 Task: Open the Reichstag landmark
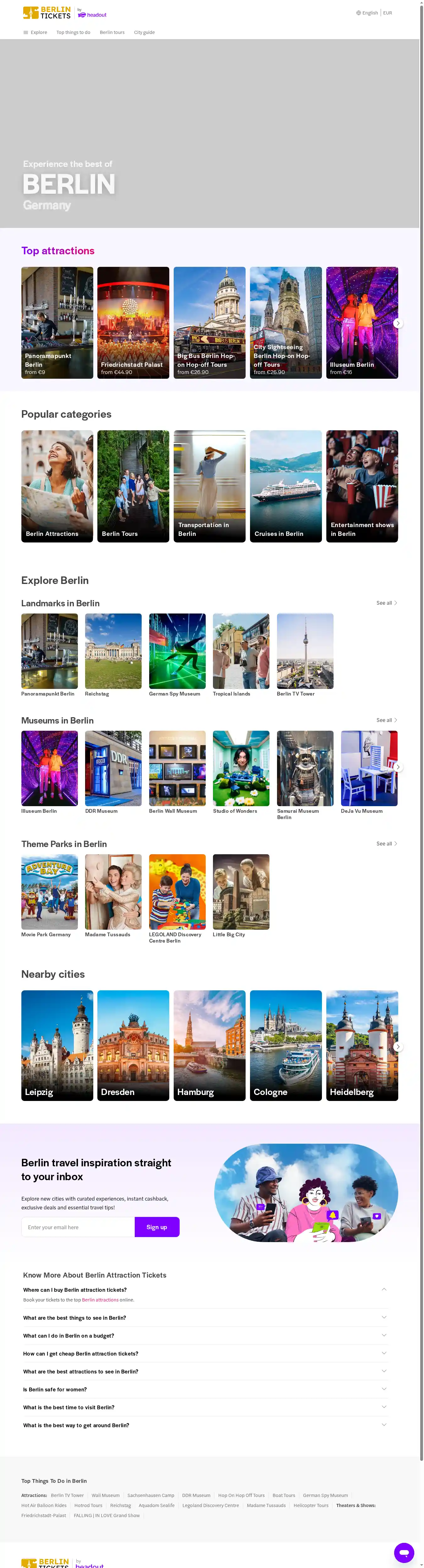coord(113,652)
